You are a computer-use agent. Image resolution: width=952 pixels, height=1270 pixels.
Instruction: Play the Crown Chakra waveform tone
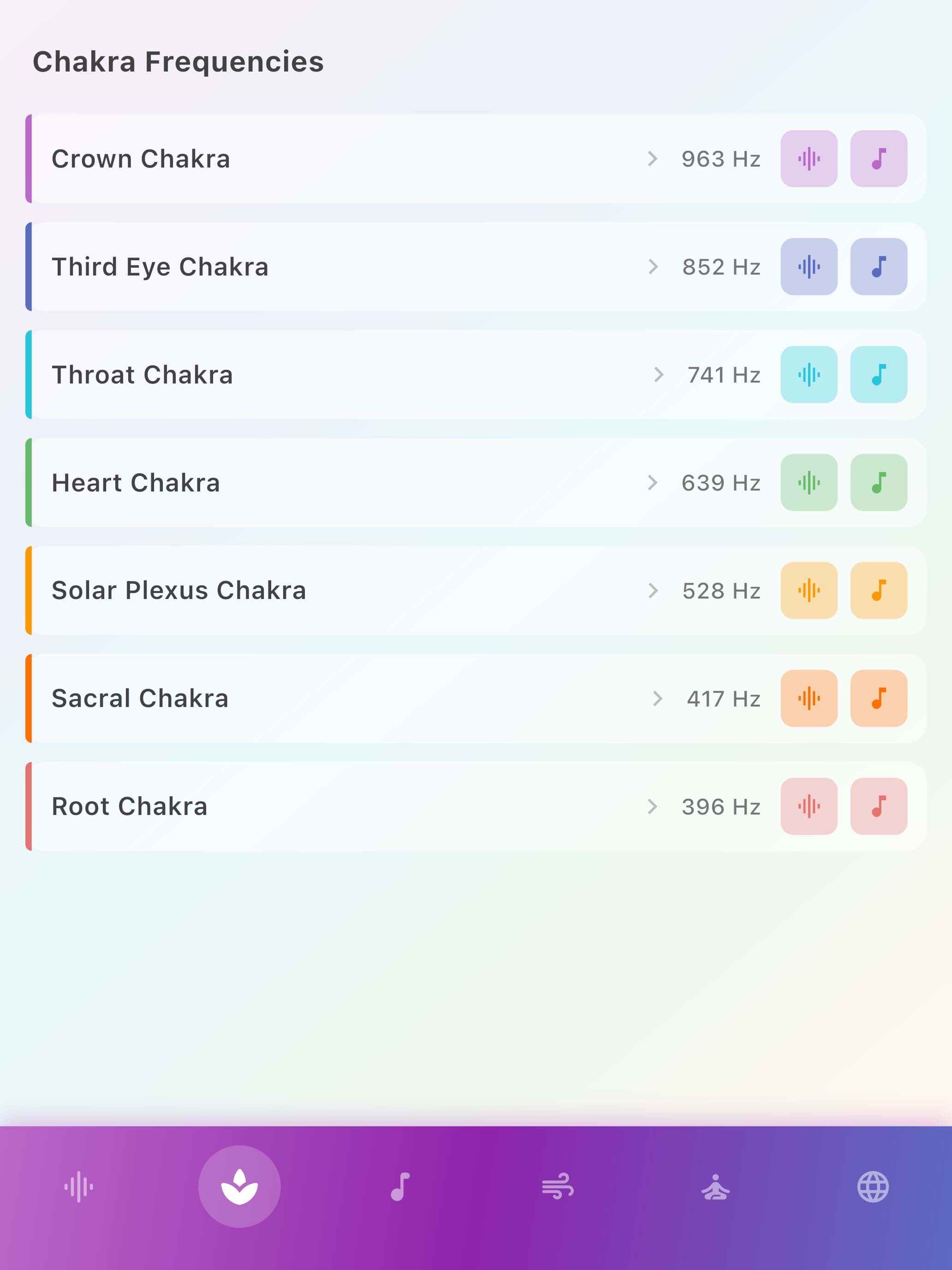coord(809,160)
